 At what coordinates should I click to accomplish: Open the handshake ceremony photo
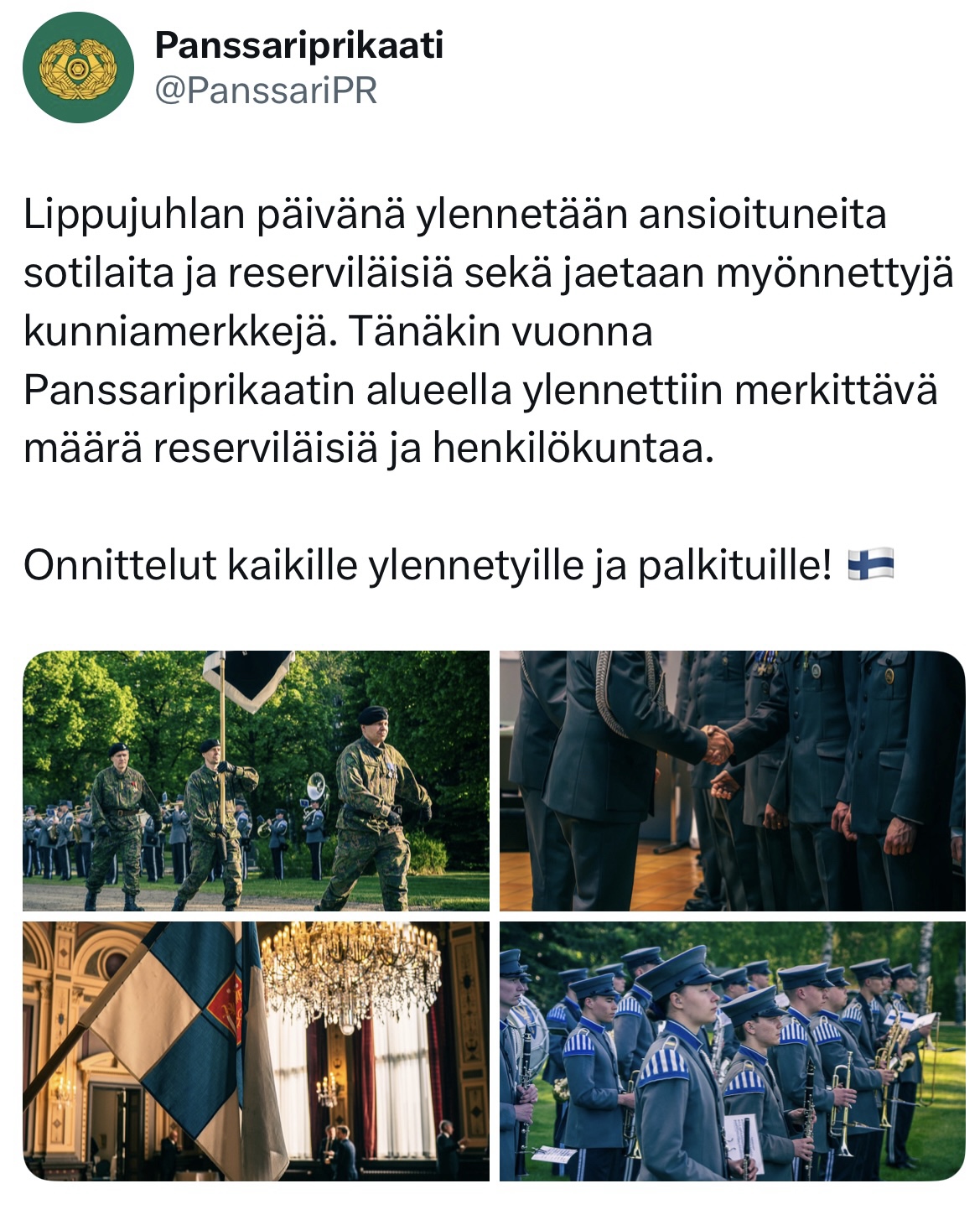[x=732, y=781]
